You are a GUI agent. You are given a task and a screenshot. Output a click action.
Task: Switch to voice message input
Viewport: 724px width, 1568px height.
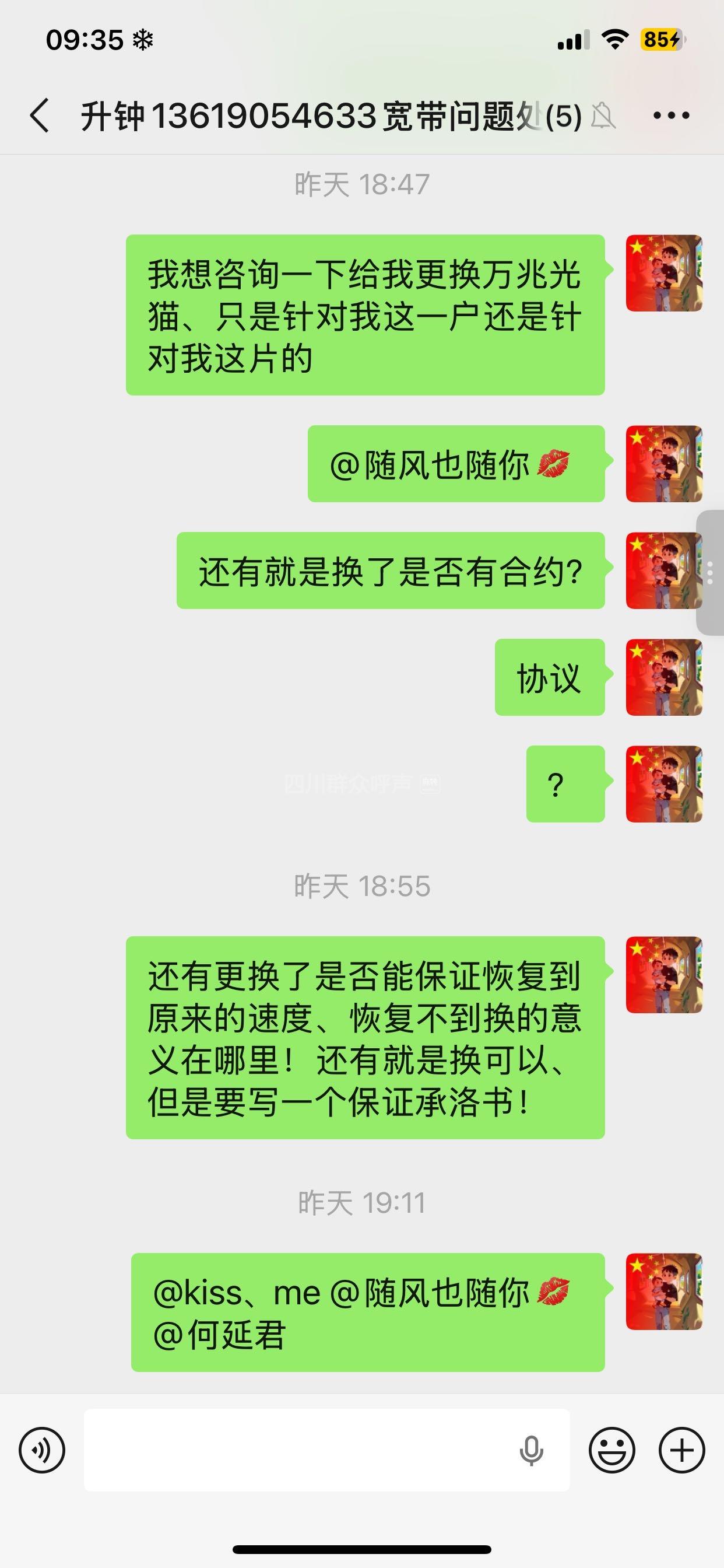click(42, 1450)
